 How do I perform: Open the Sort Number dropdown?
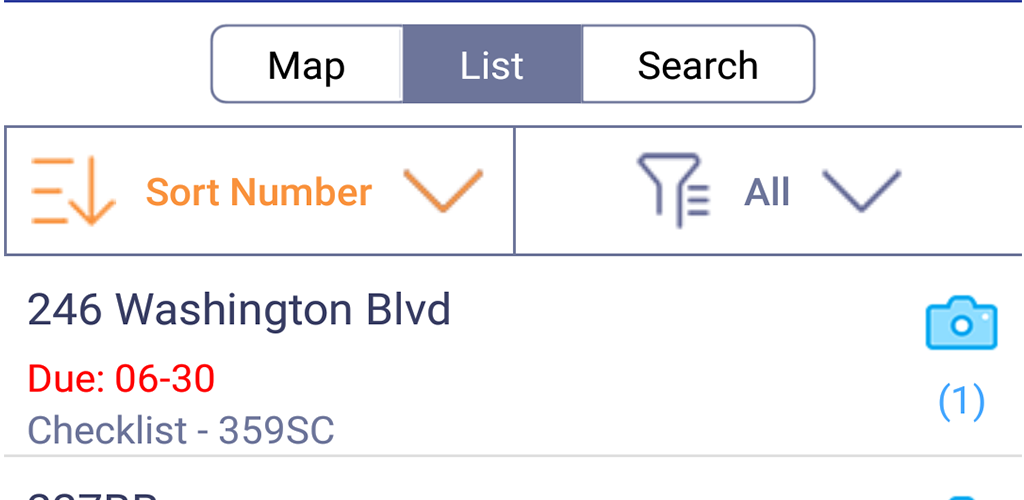(260, 191)
